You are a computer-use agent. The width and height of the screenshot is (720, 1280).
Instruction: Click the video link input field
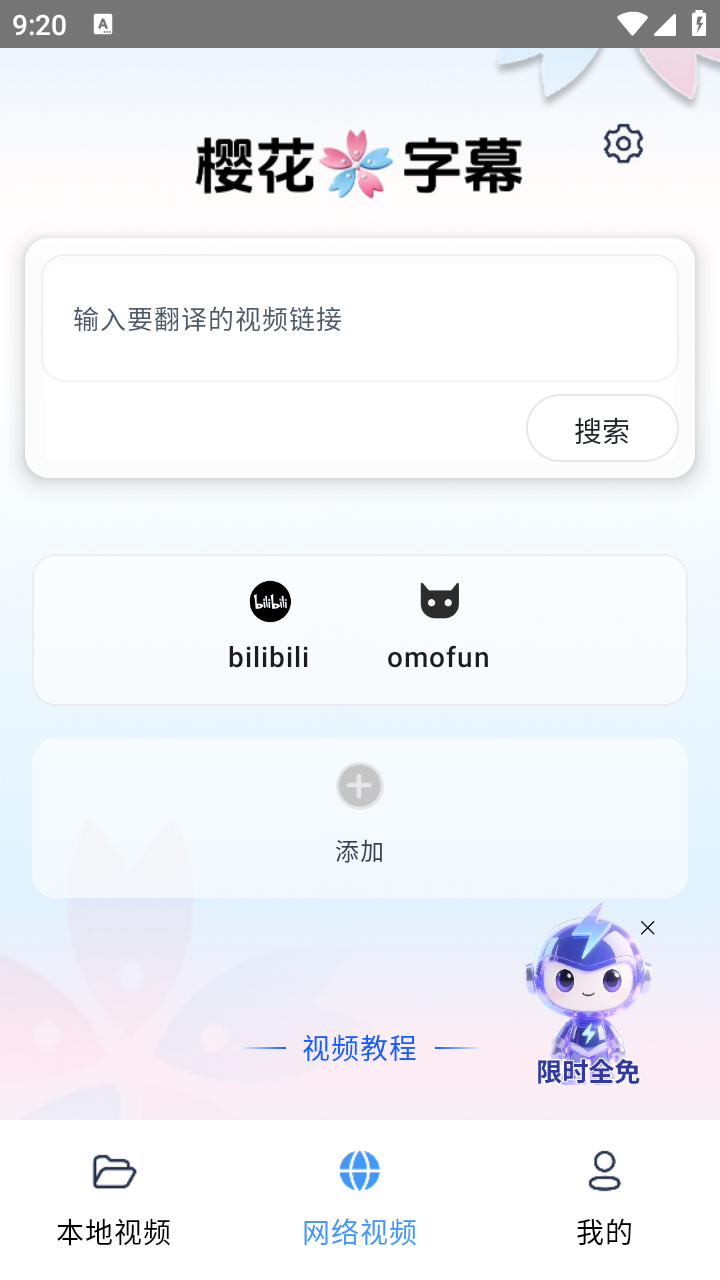(359, 318)
